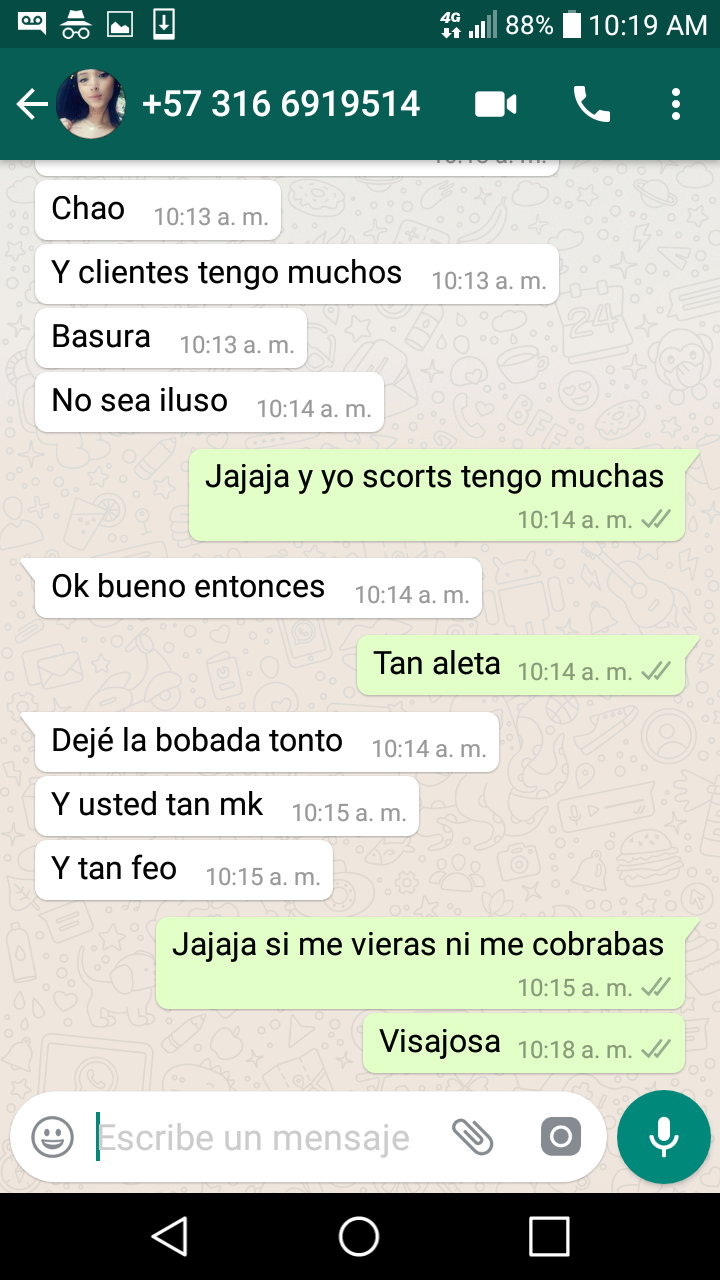The width and height of the screenshot is (720, 1280).
Task: Start a video call
Action: click(495, 104)
